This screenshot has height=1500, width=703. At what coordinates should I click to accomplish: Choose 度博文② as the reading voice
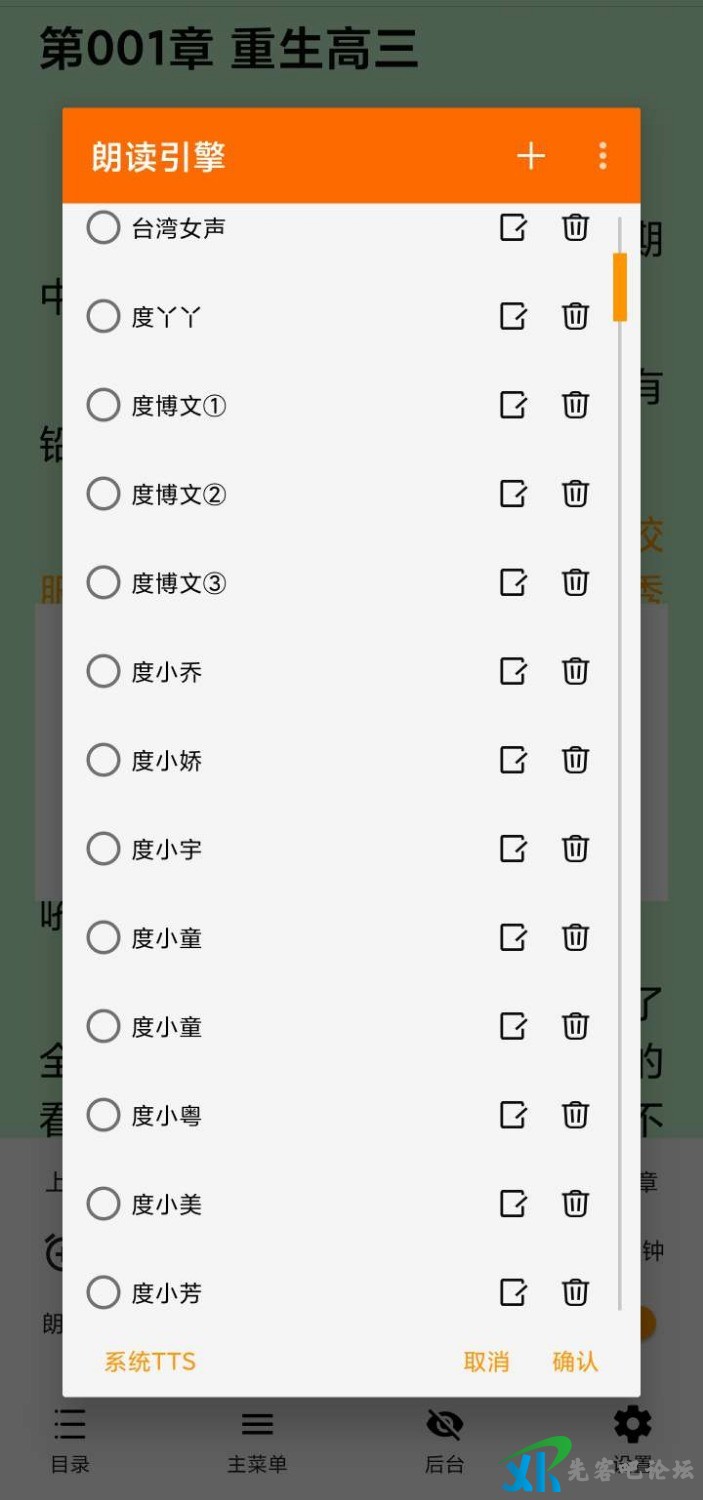coord(104,494)
